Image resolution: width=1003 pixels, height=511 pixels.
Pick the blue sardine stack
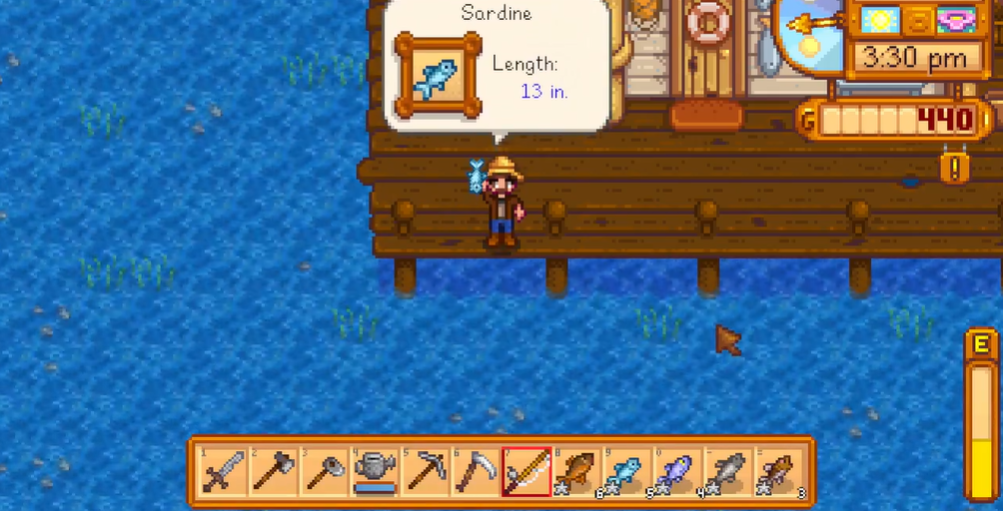point(627,471)
